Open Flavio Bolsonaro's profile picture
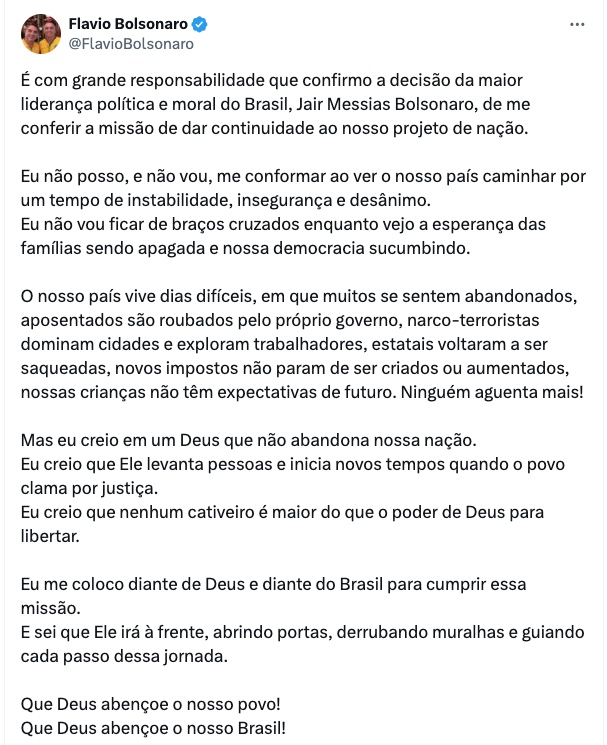 pos(40,34)
